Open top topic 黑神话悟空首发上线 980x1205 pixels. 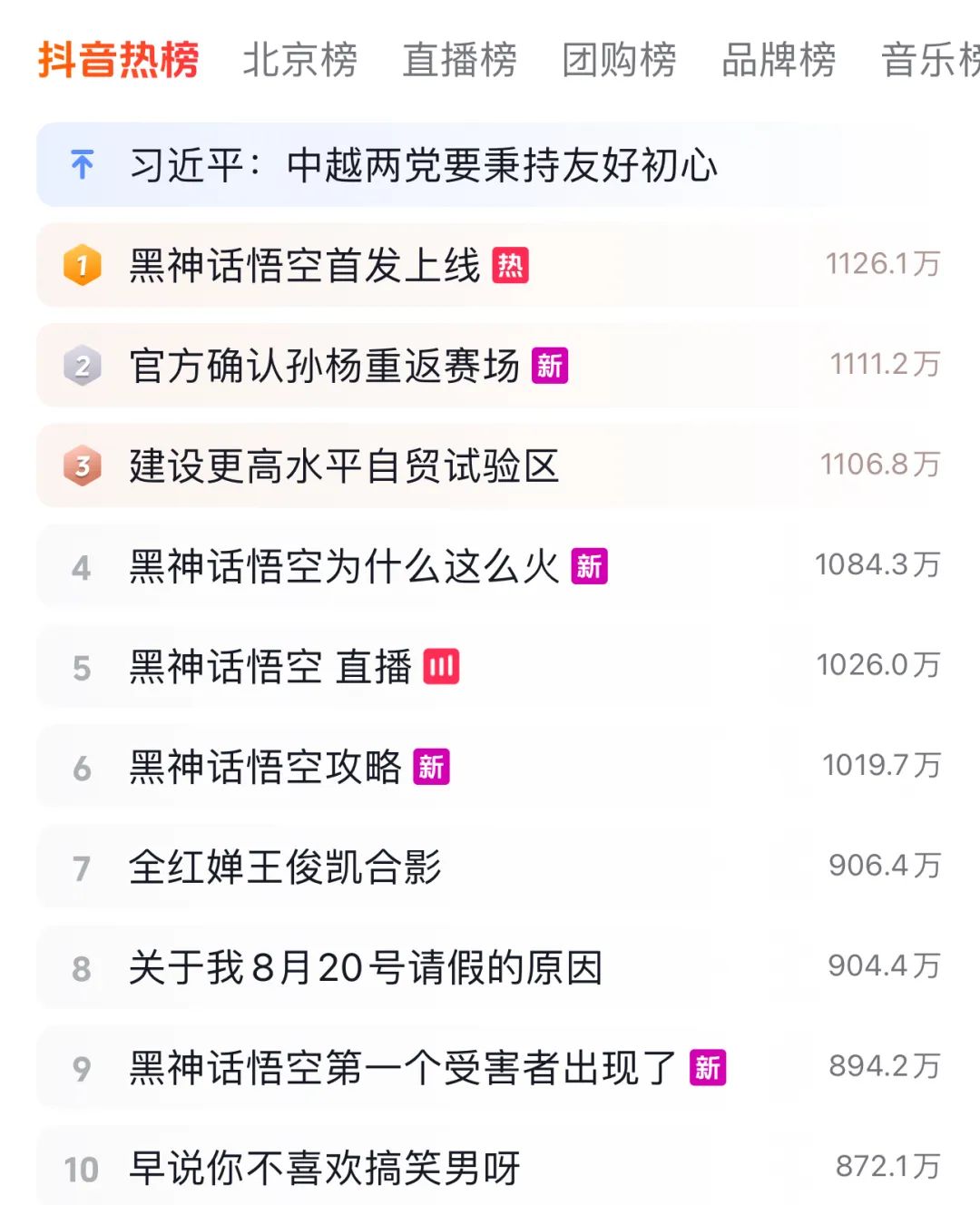click(305, 266)
